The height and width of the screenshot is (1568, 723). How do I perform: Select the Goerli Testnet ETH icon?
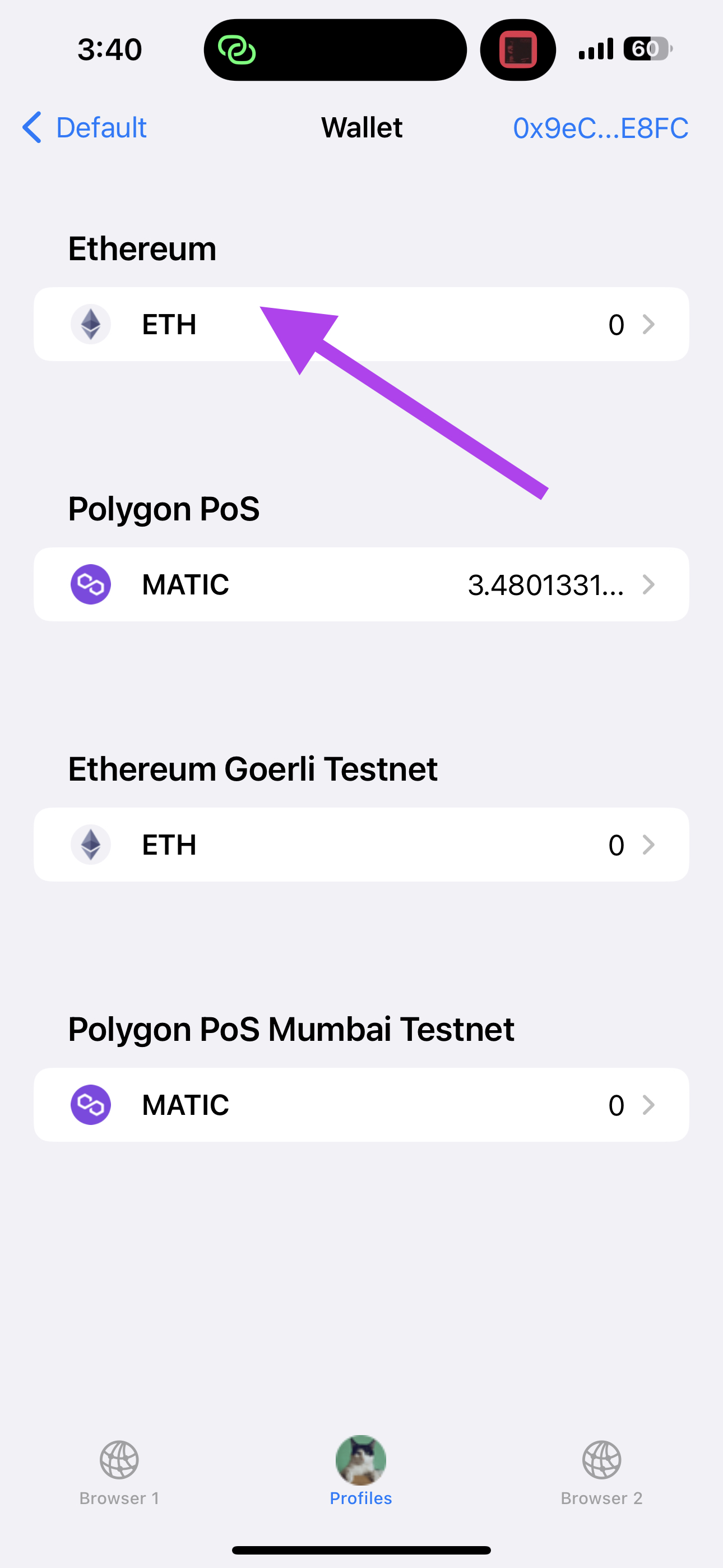click(x=91, y=844)
